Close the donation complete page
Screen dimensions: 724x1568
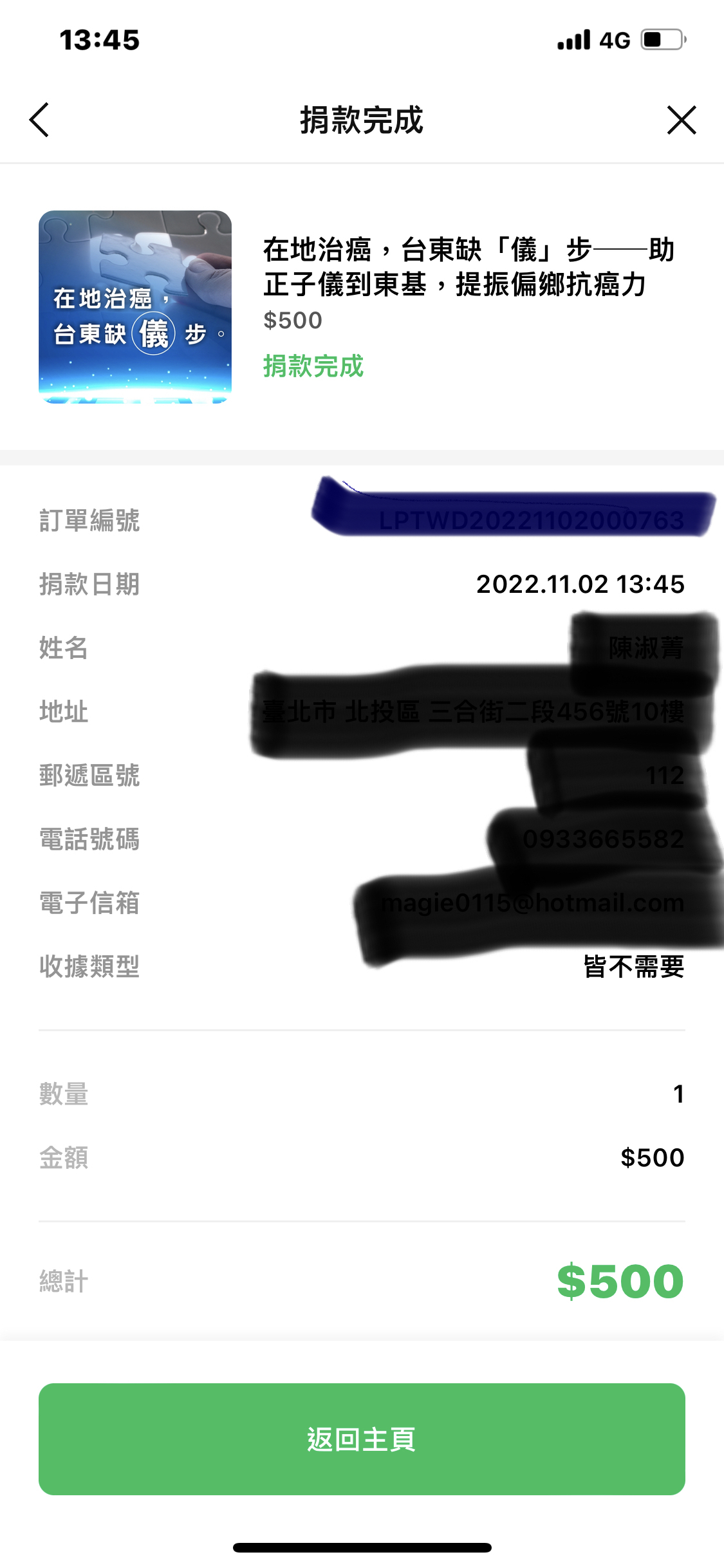click(x=682, y=120)
